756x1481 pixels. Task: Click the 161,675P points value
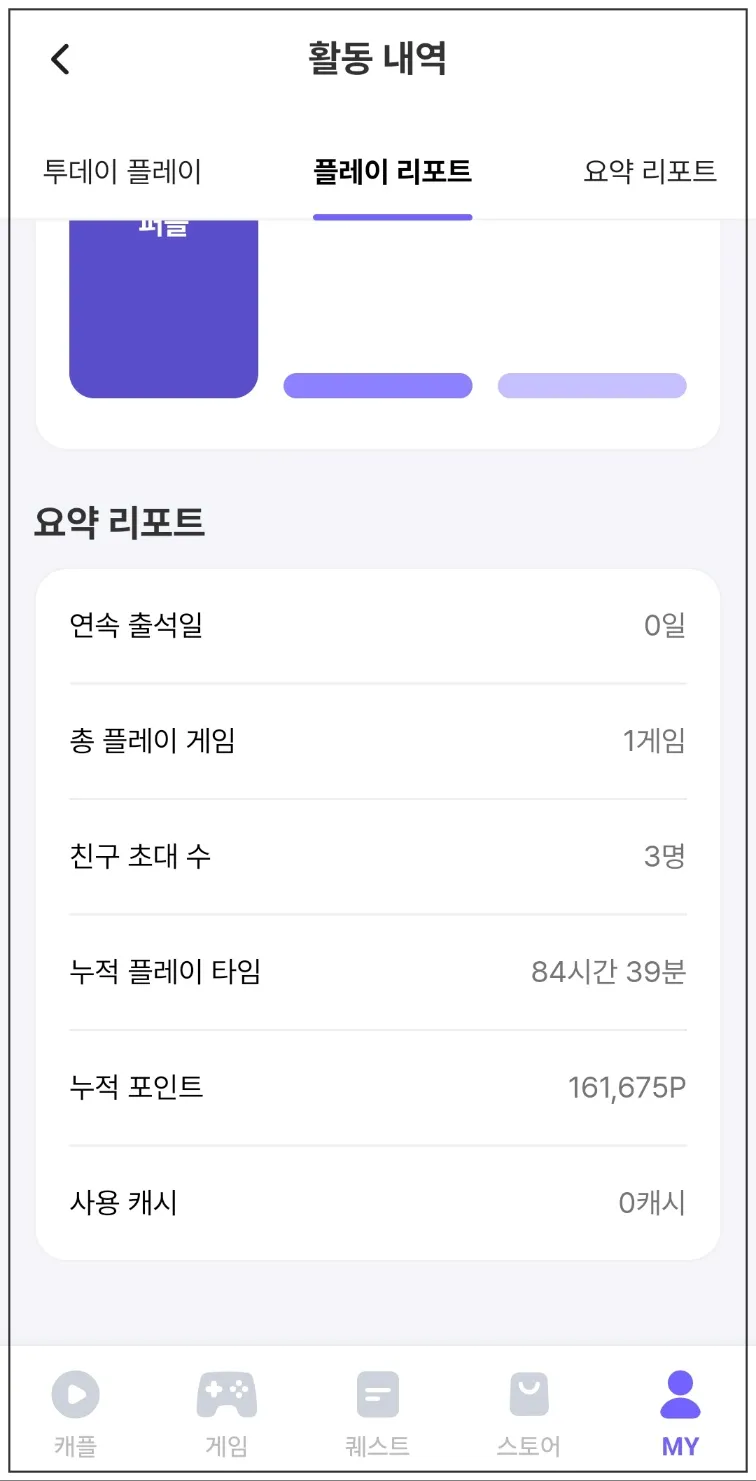625,1086
